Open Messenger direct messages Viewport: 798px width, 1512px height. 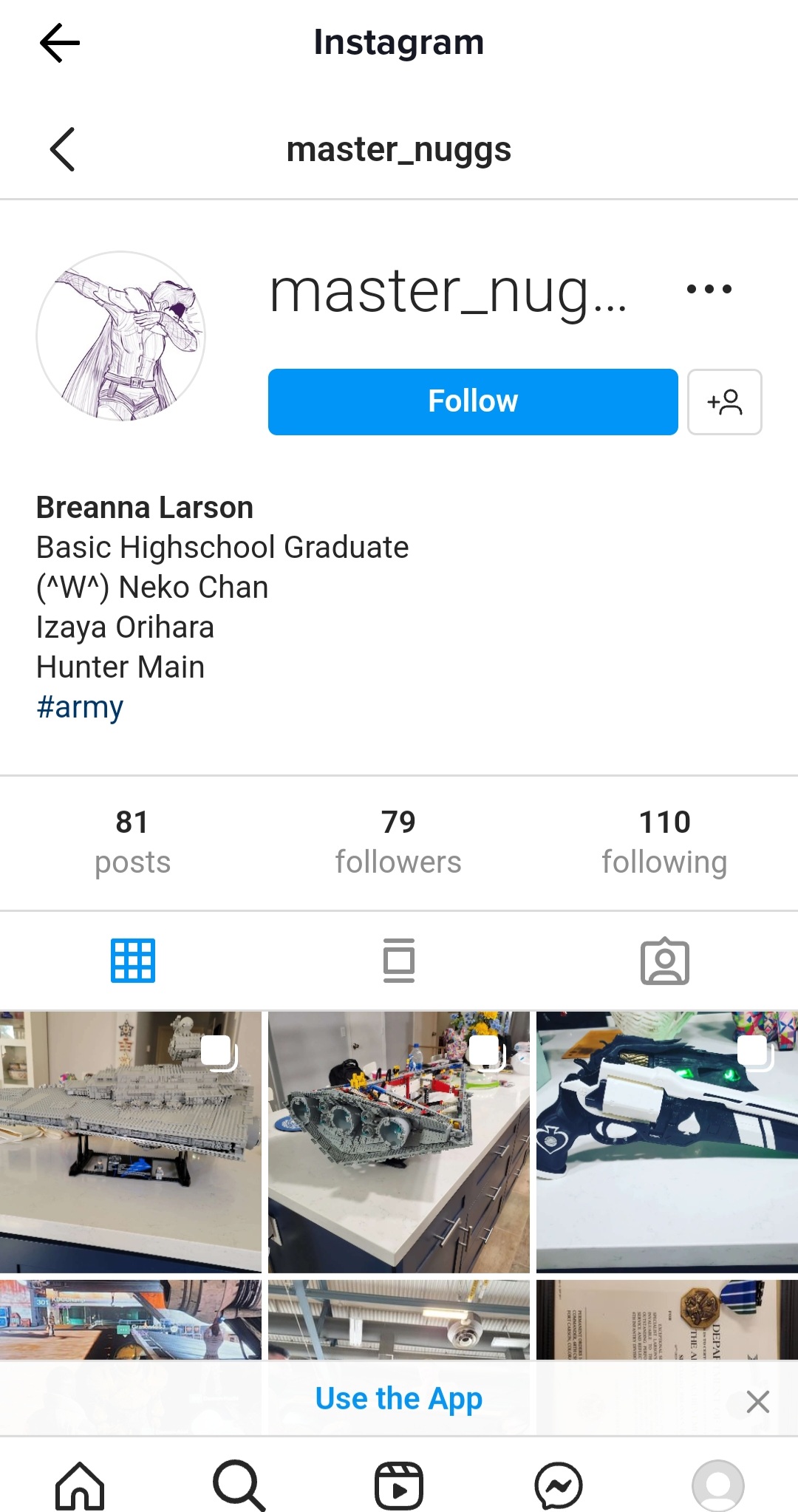559,1485
